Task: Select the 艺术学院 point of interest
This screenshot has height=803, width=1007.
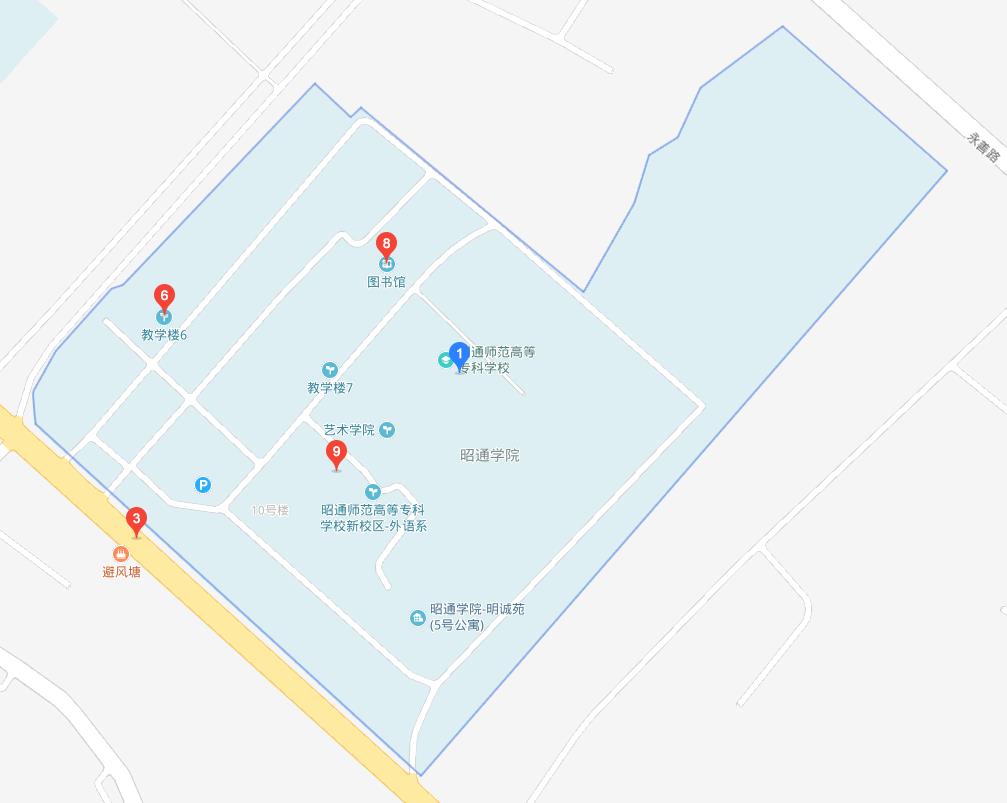Action: pos(388,430)
